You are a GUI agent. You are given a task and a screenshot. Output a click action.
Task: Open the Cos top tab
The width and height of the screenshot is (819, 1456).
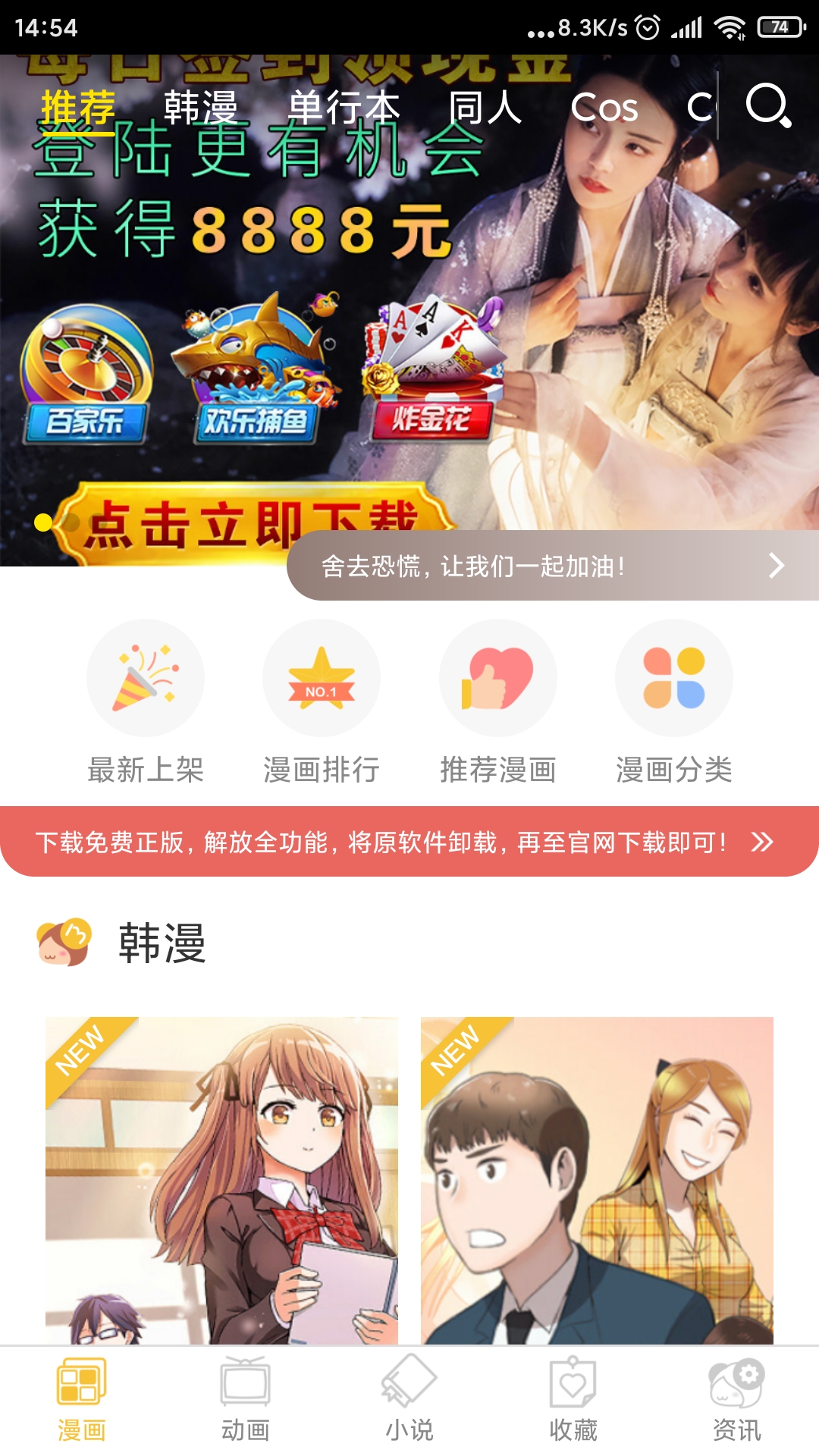[604, 107]
